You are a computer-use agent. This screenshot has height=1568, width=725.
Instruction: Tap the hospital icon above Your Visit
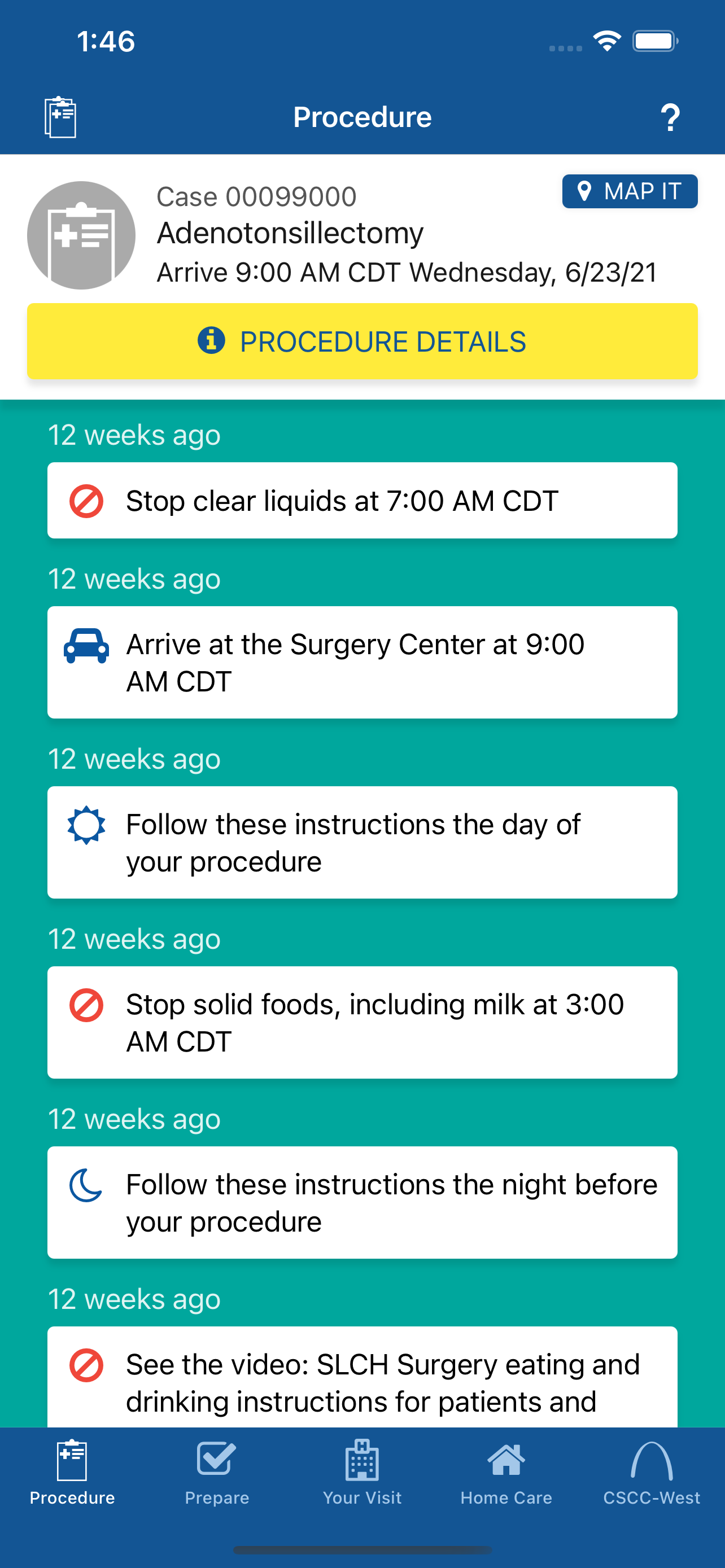[x=362, y=1459]
